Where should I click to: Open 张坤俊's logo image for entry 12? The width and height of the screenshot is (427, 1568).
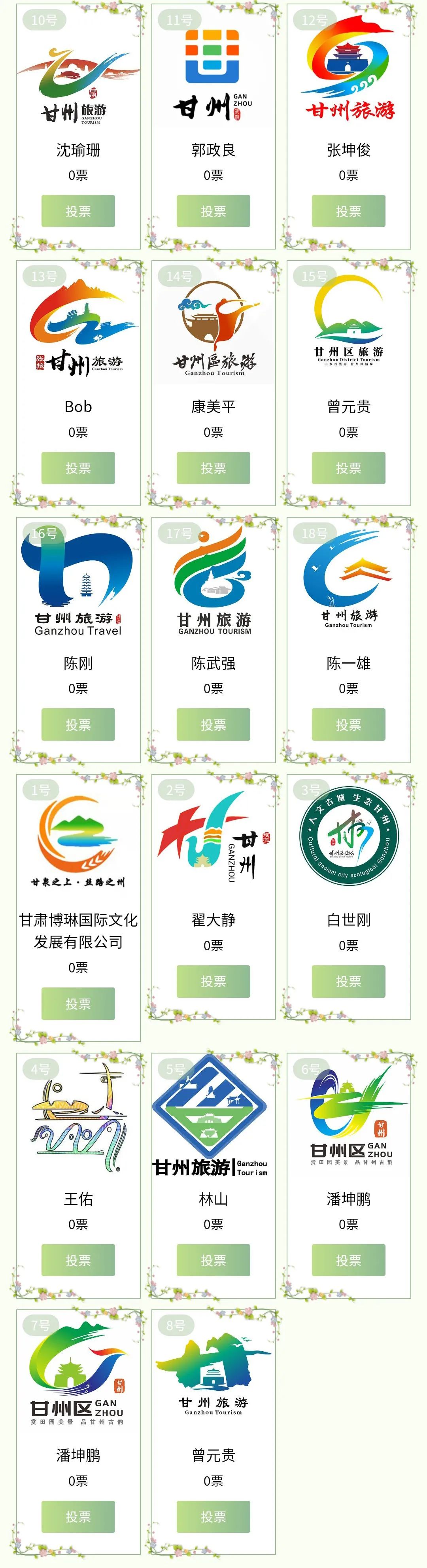coord(349,67)
